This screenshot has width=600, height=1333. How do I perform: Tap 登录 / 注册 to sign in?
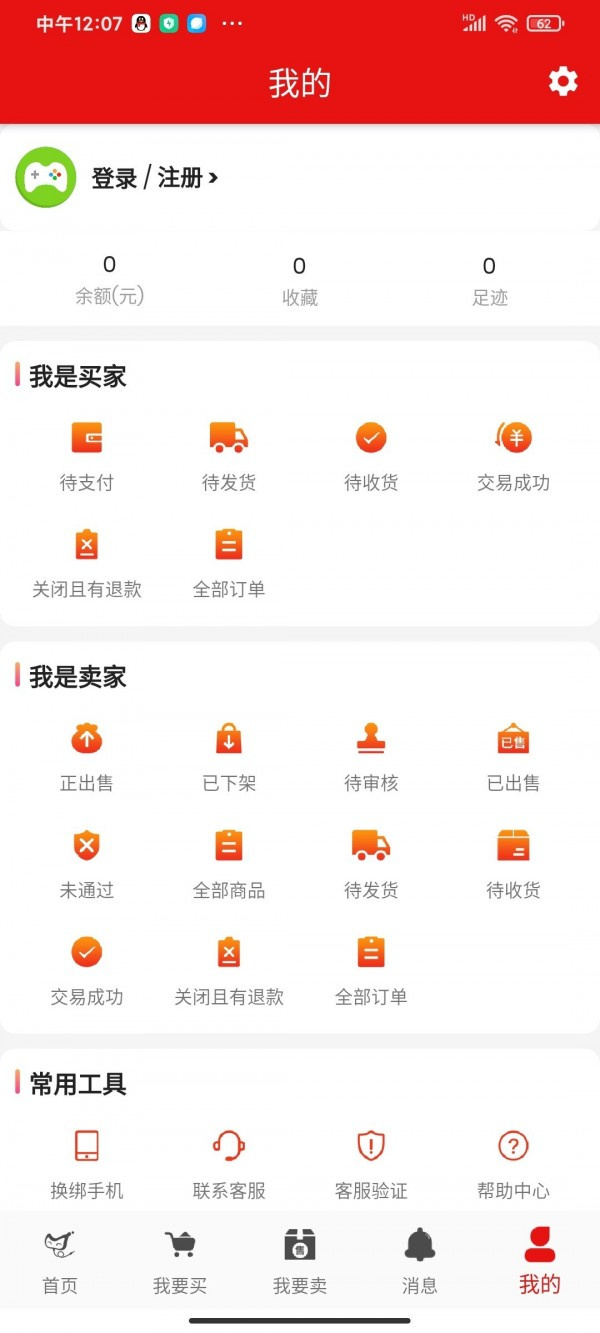click(x=155, y=178)
